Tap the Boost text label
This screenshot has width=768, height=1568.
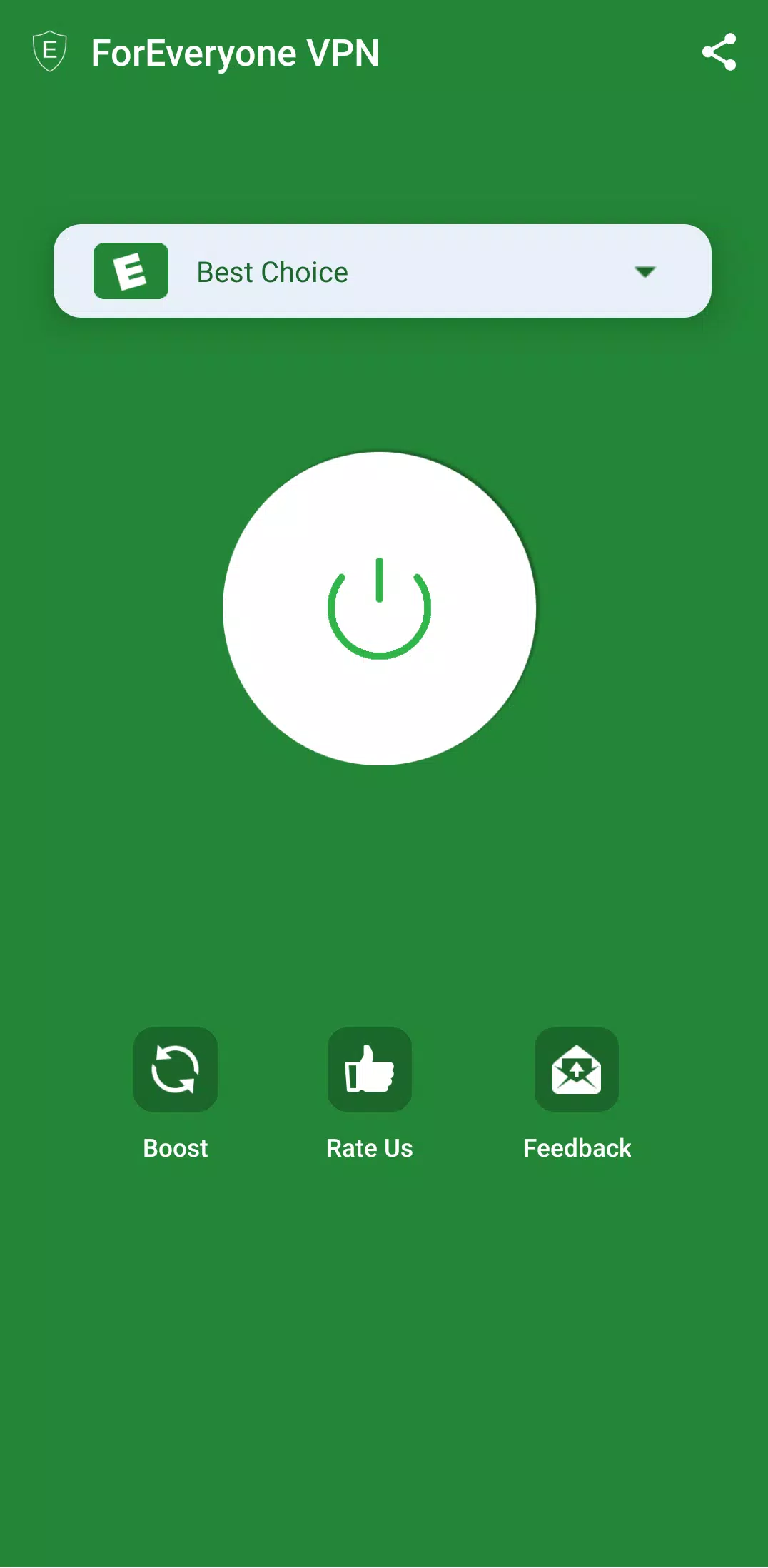click(x=175, y=1148)
